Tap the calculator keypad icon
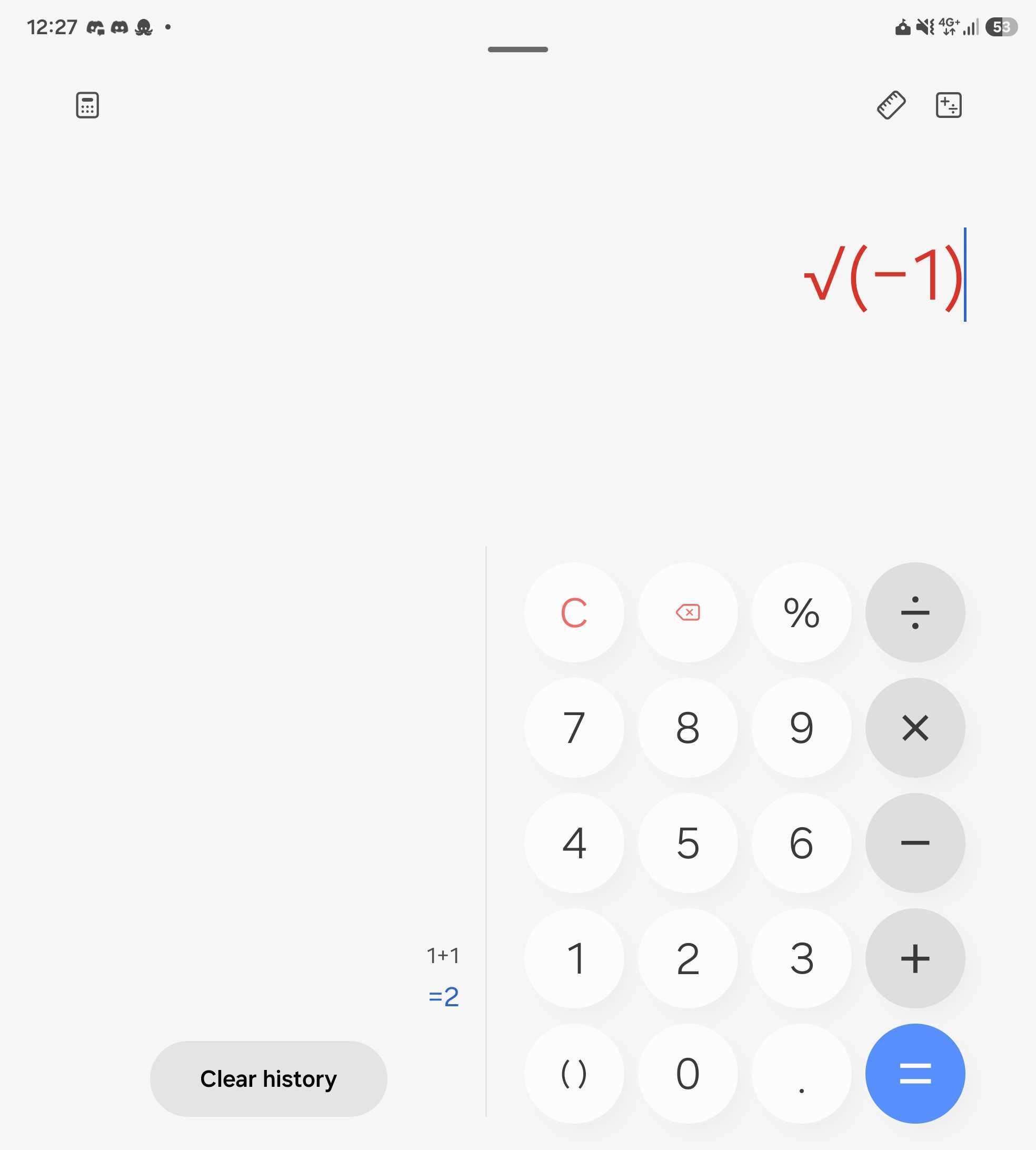The height and width of the screenshot is (1150, 1036). click(87, 105)
